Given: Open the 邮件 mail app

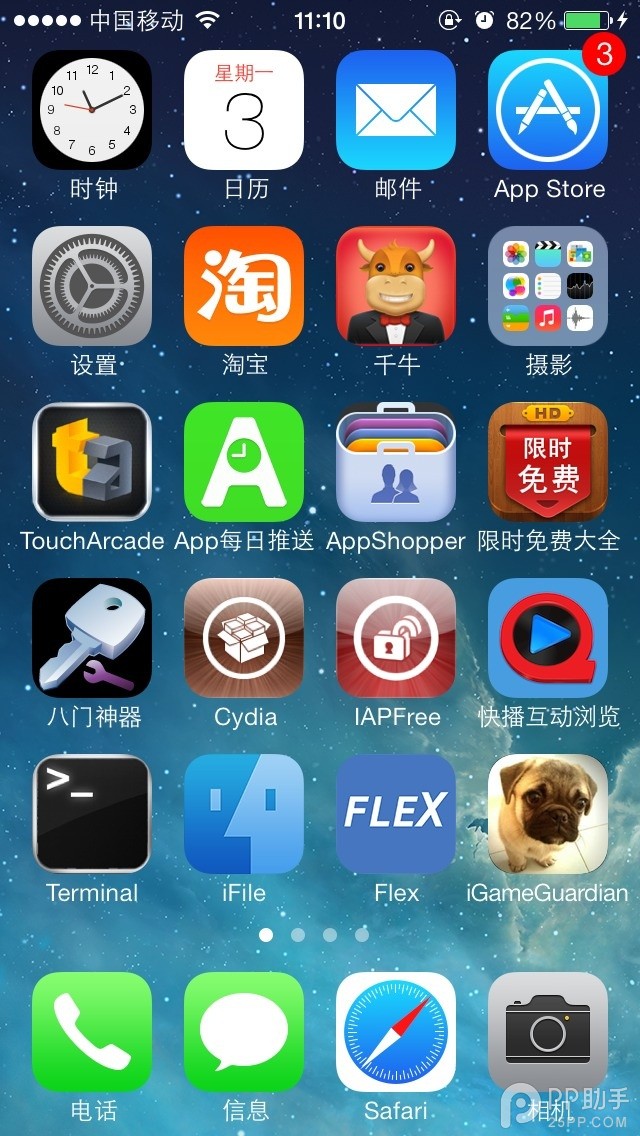Looking at the screenshot, I should pos(396,110).
